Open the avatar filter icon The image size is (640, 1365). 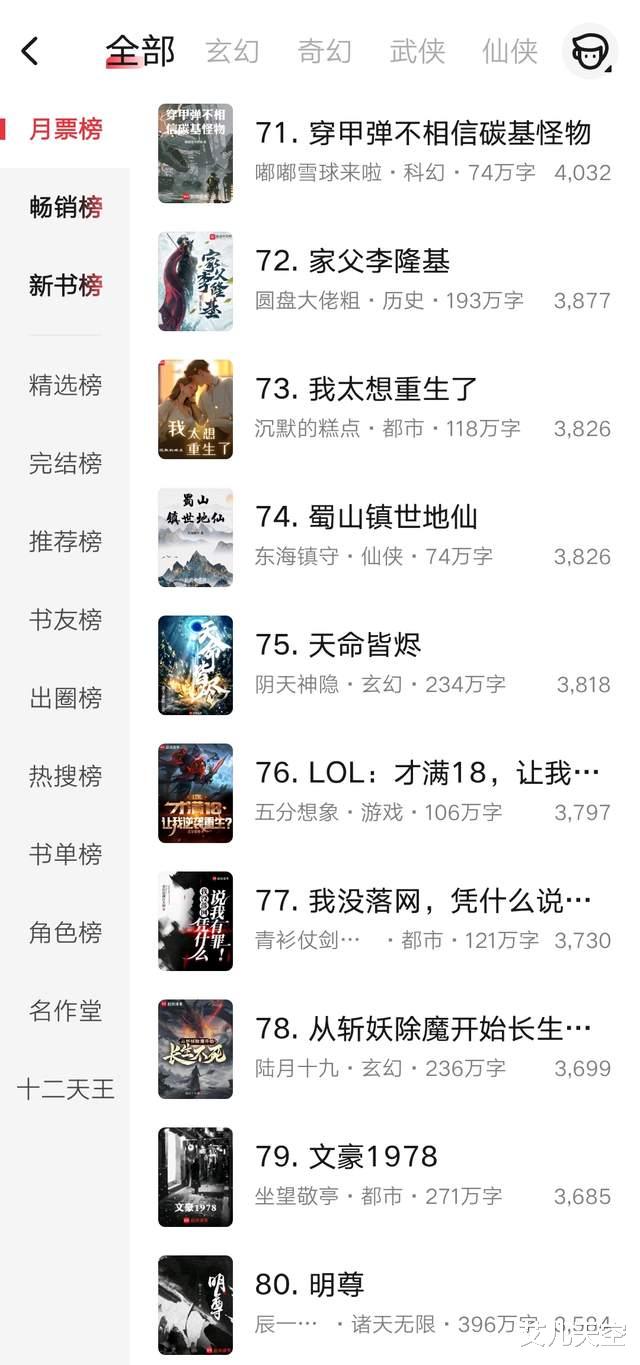(589, 51)
